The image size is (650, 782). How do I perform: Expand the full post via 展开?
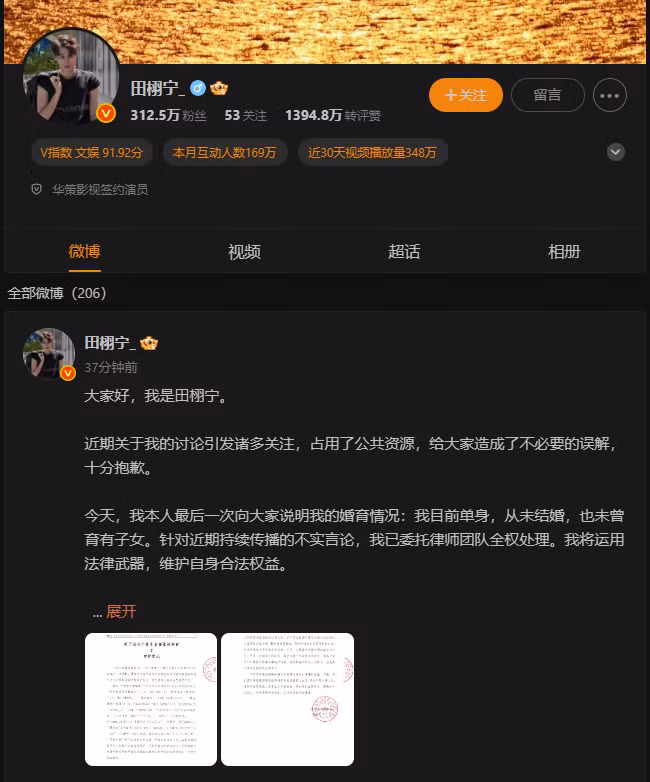[x=121, y=611]
